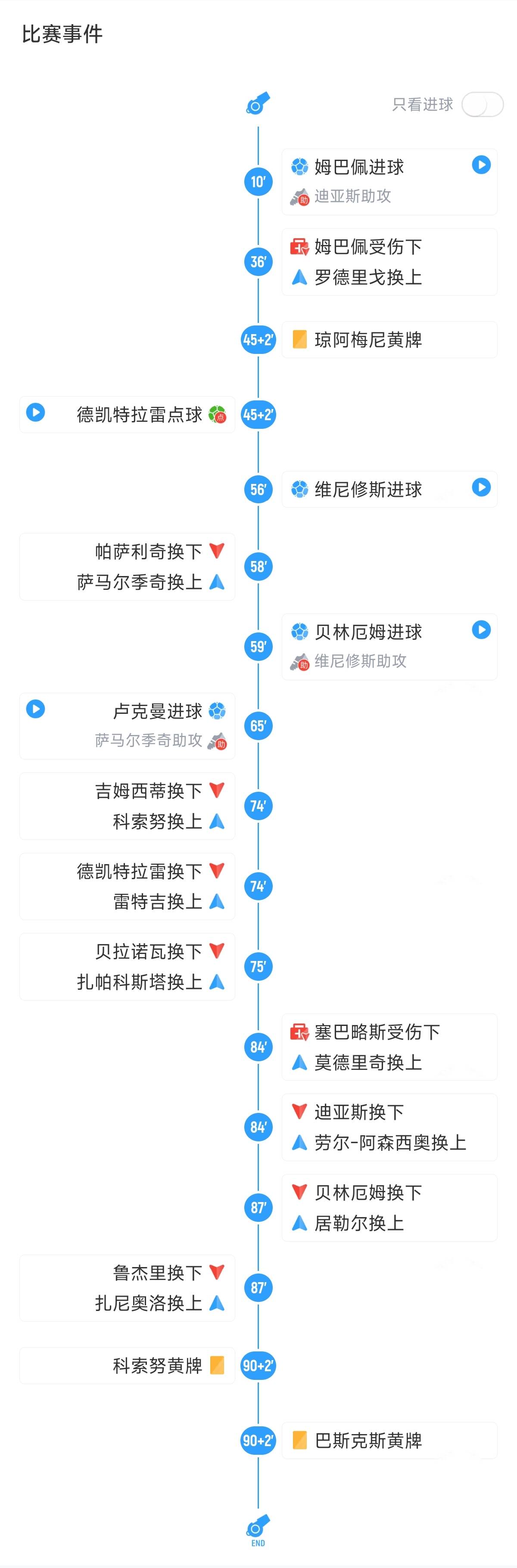Viewport: 517px width, 1568px height.
Task: Play the 维尼修斯进球 video replay
Action: click(481, 487)
